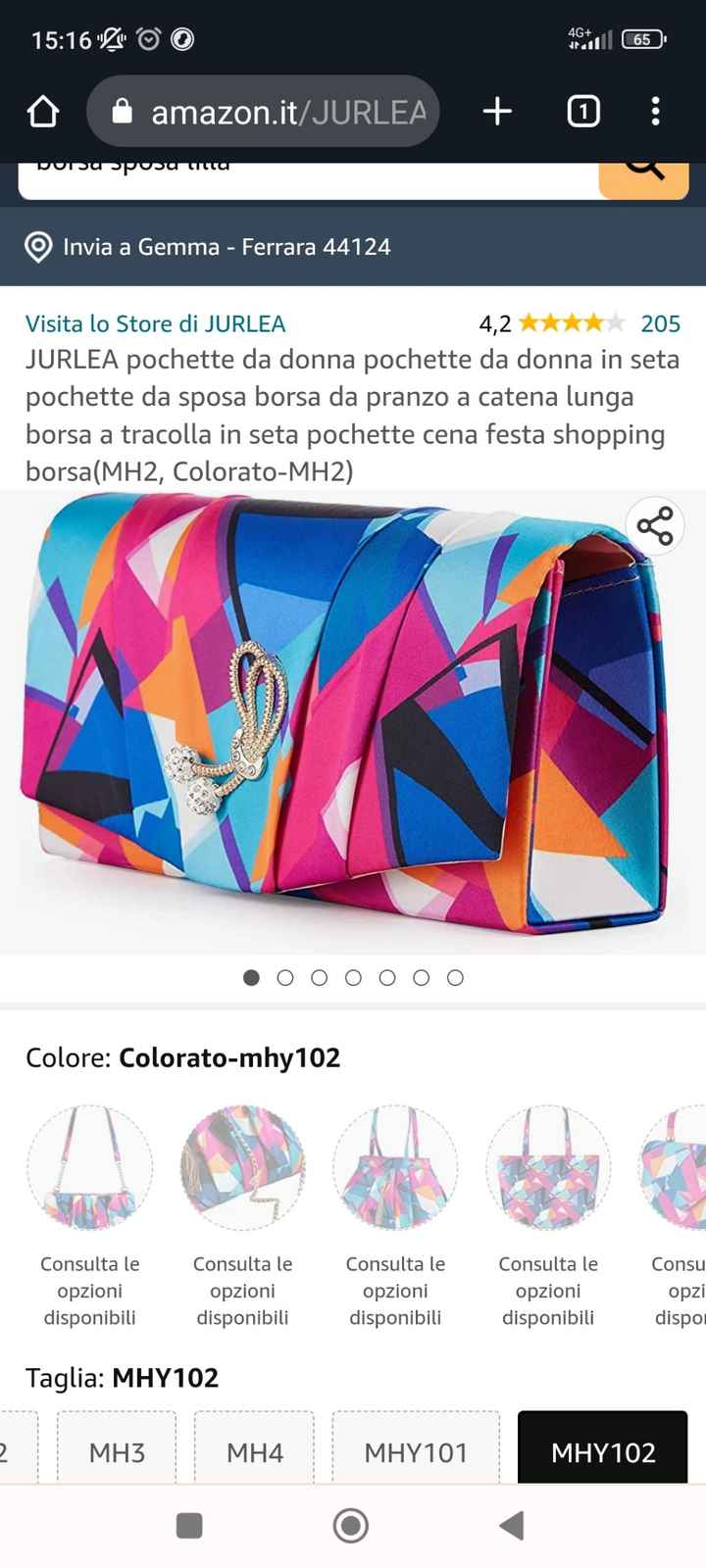Open the browser home page
The image size is (706, 1568).
pos(43,112)
